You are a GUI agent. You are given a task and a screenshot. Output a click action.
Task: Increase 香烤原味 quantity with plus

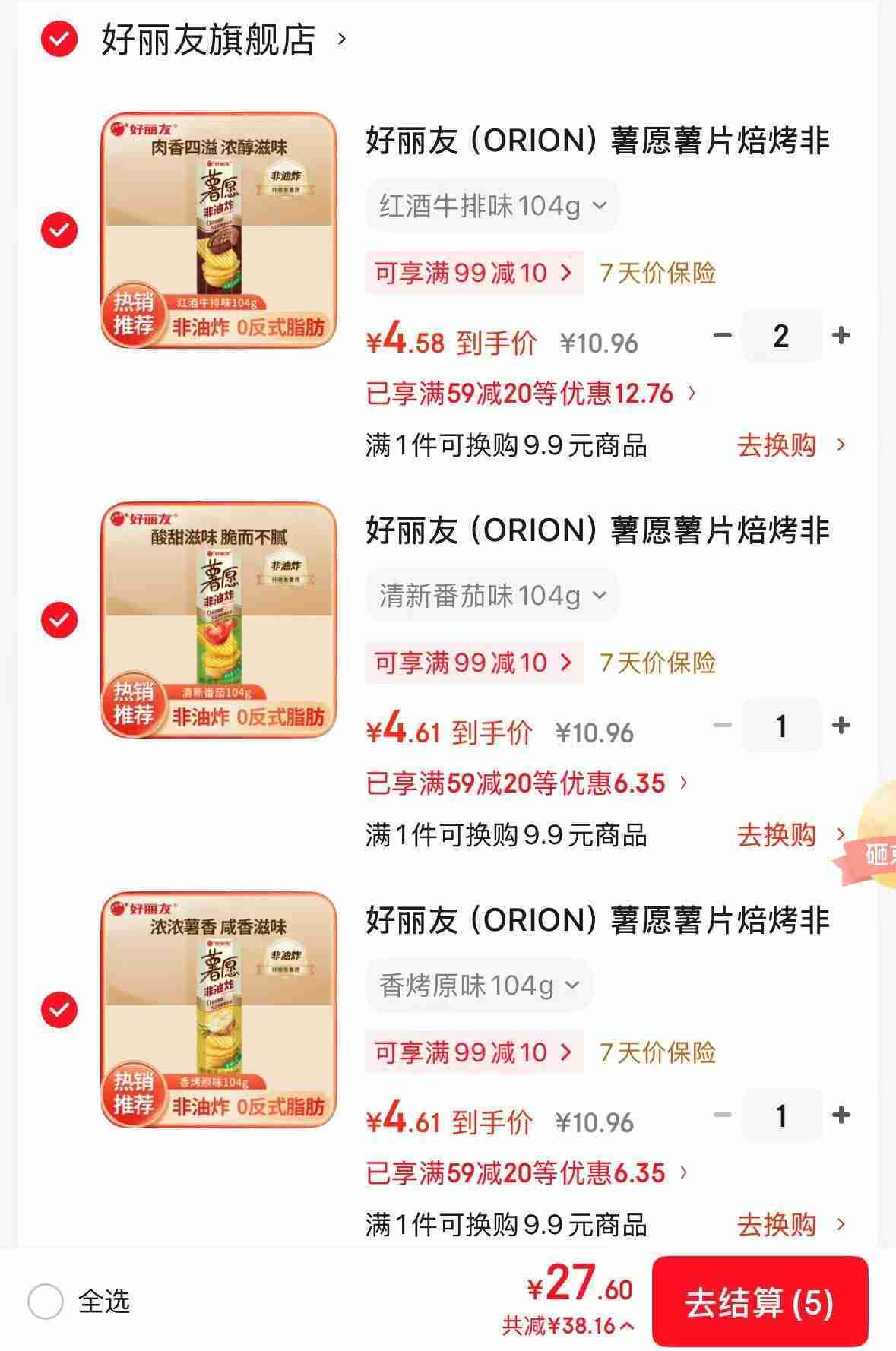click(841, 1115)
